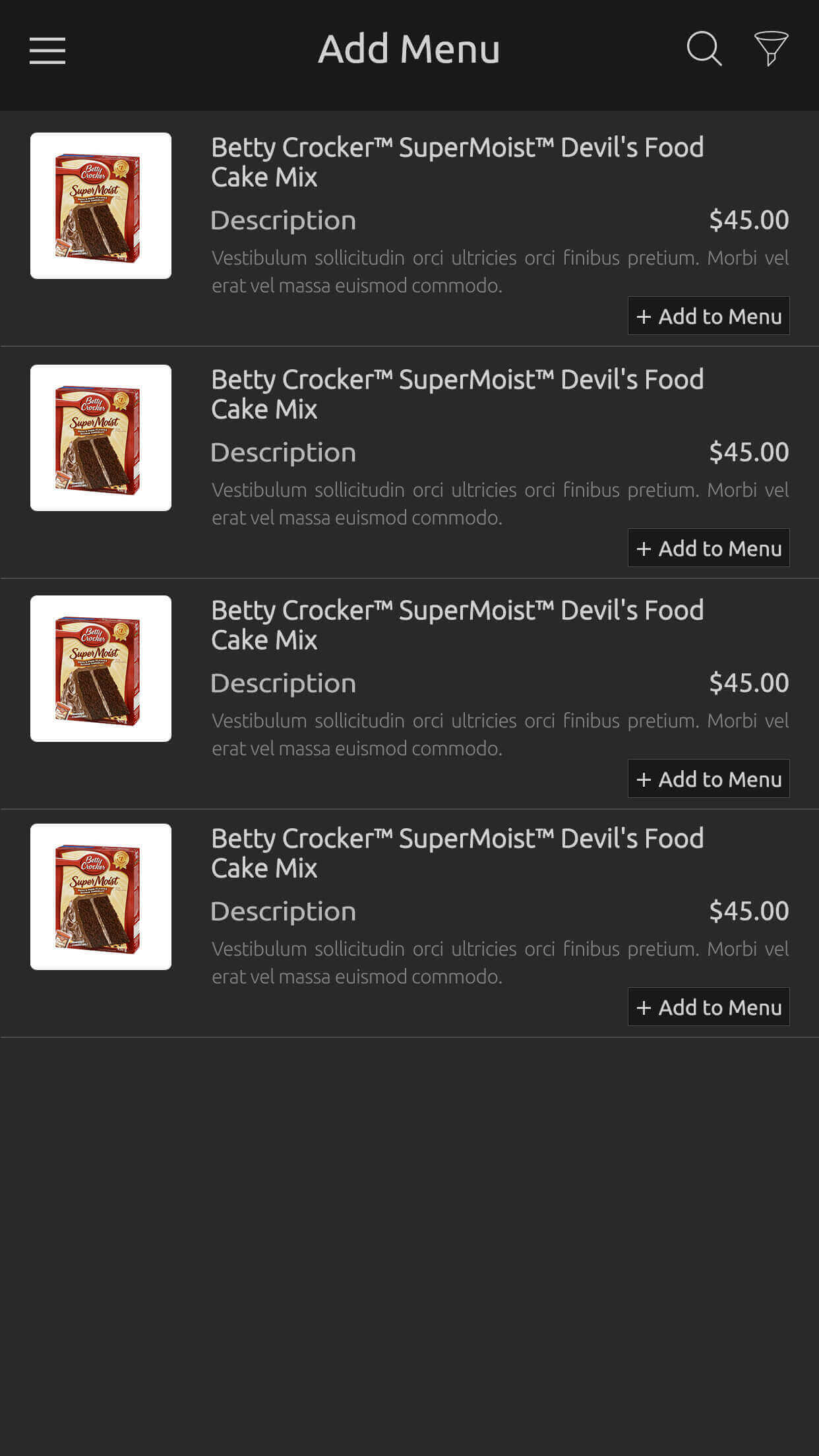Open the hamburger drawer menu
Viewport: 819px width, 1456px height.
pos(47,51)
